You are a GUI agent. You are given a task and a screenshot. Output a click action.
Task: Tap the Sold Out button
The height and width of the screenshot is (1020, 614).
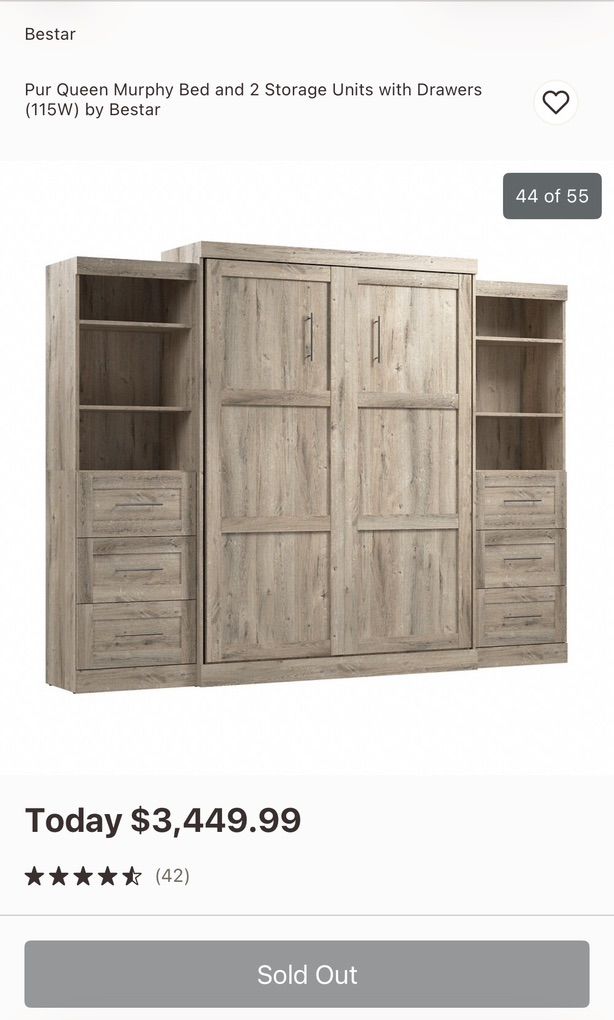point(307,974)
